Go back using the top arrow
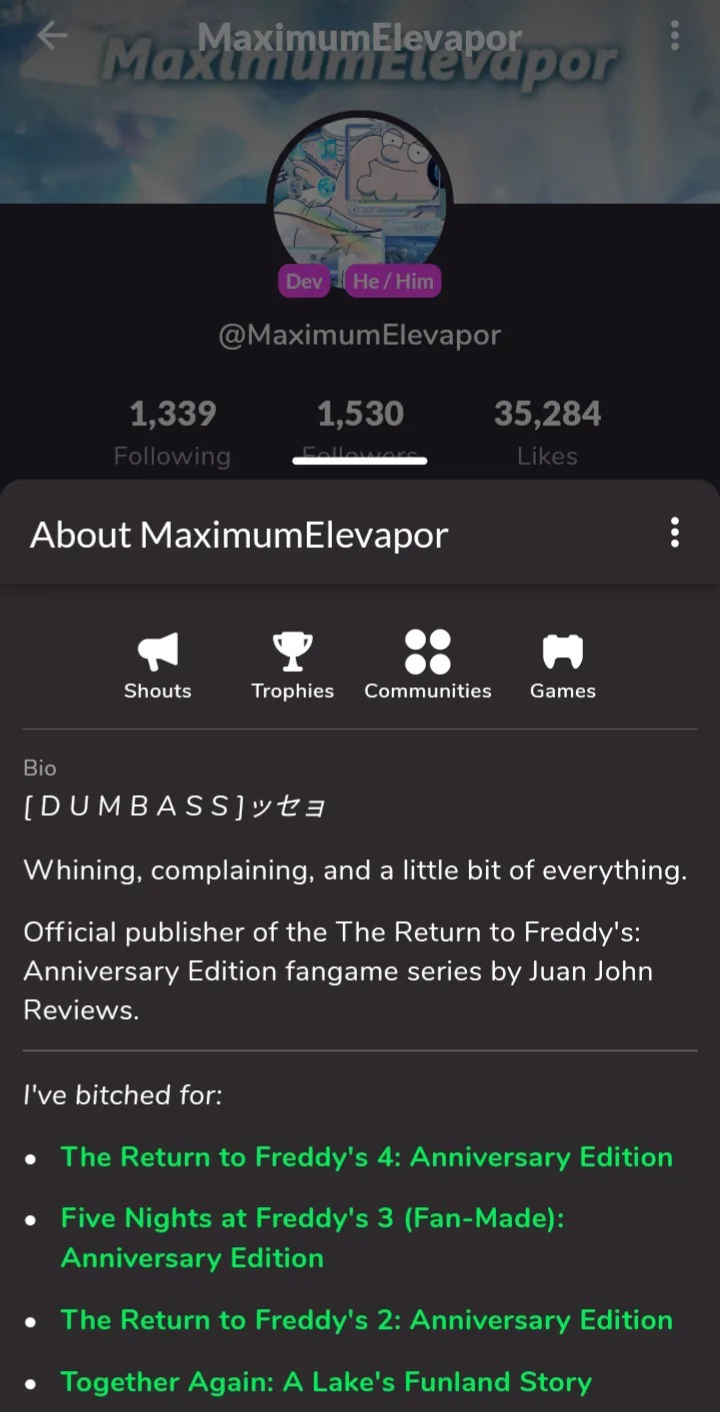 tap(52, 35)
